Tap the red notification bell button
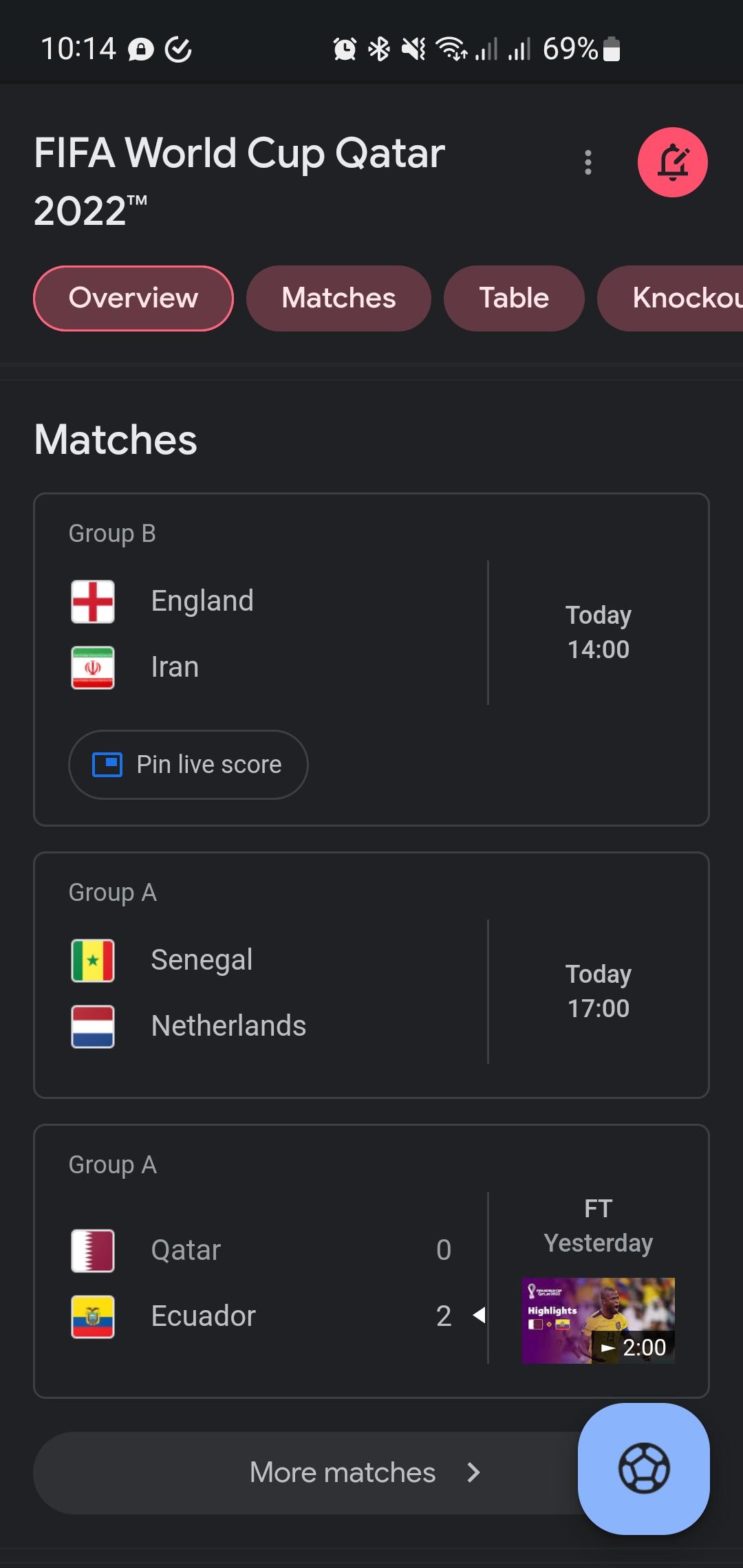The width and height of the screenshot is (743, 1568). tap(672, 162)
